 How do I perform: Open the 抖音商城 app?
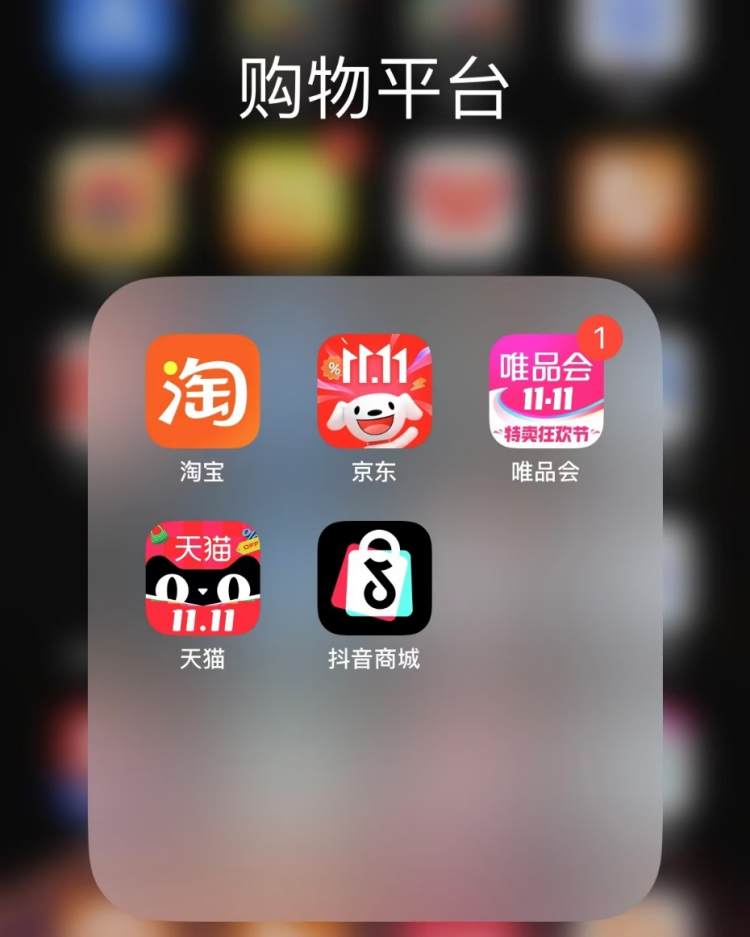[x=374, y=578]
